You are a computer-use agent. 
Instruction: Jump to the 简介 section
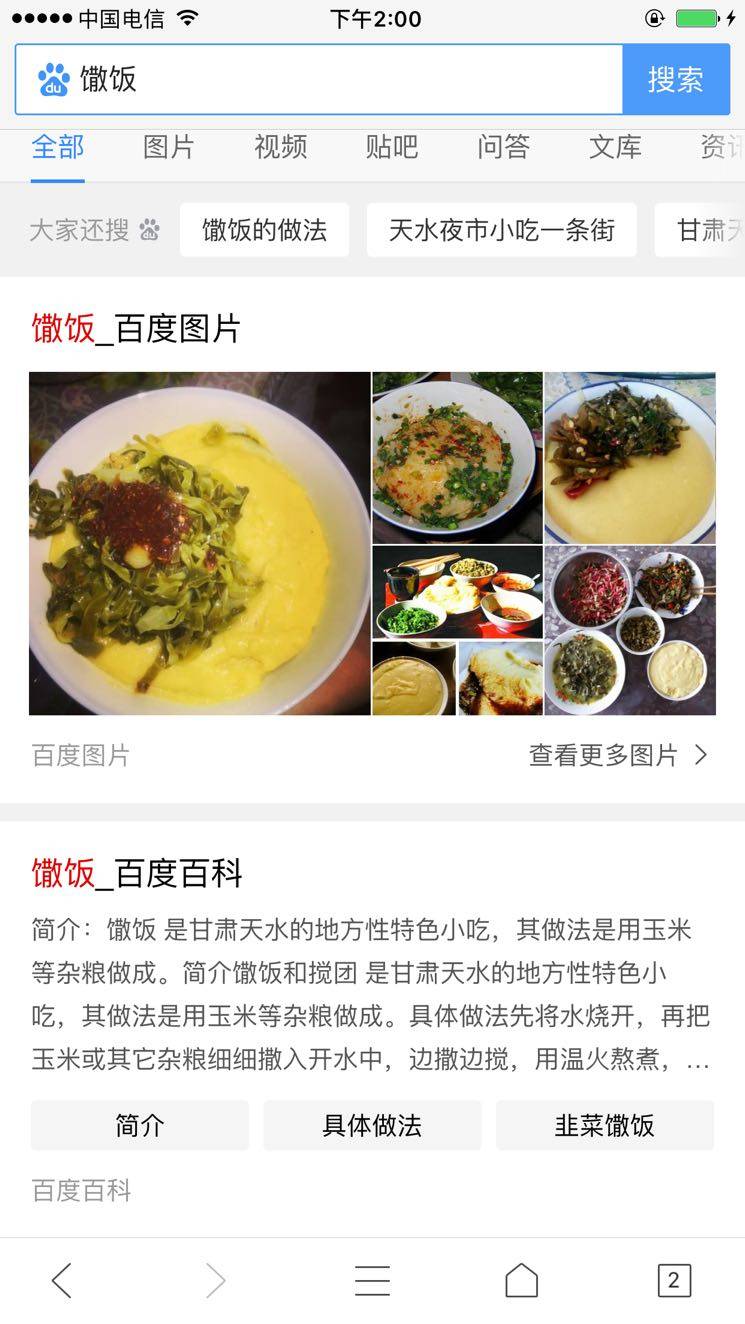[x=140, y=1125]
